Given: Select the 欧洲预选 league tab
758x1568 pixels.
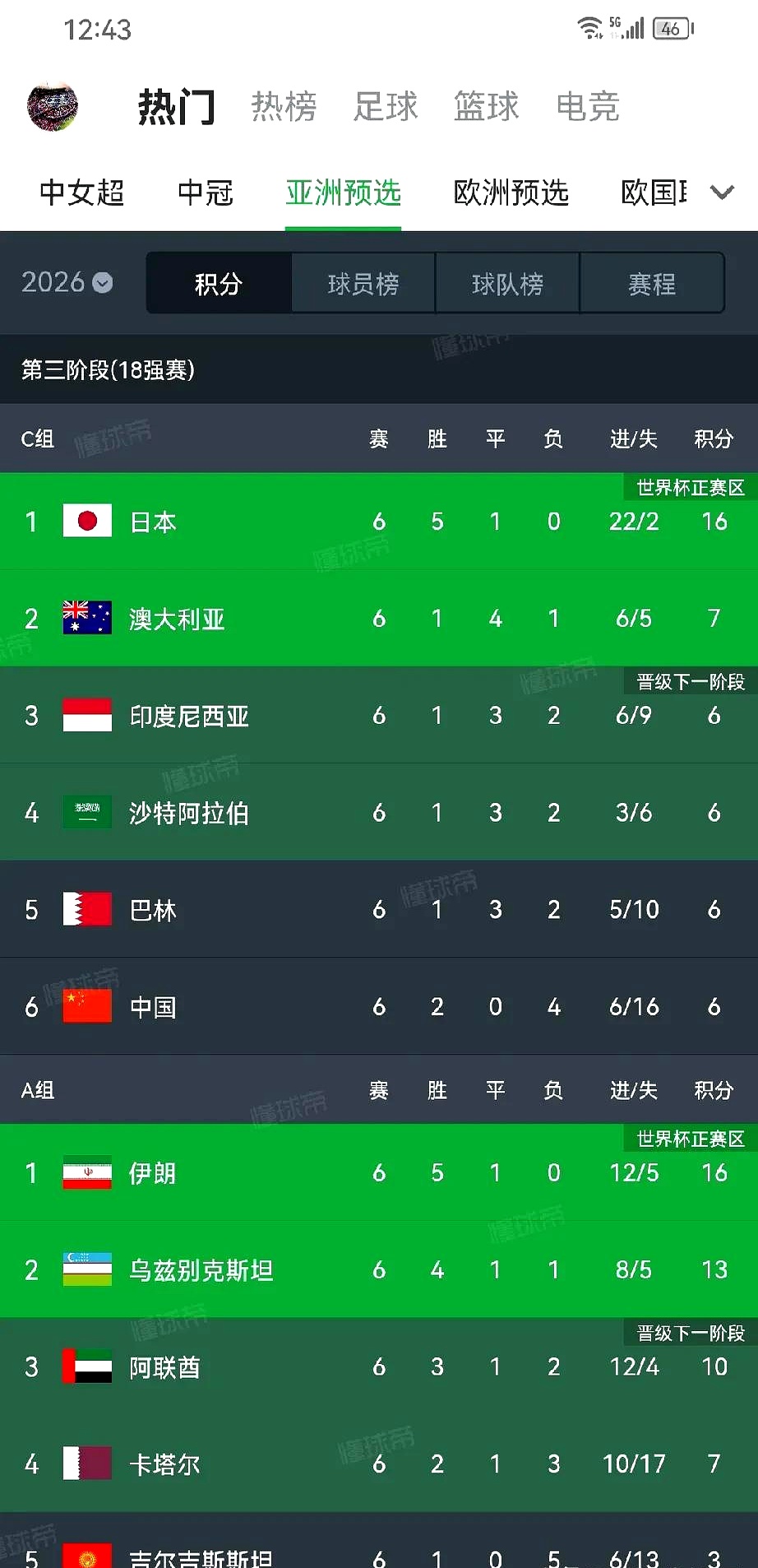Looking at the screenshot, I should coord(511,193).
